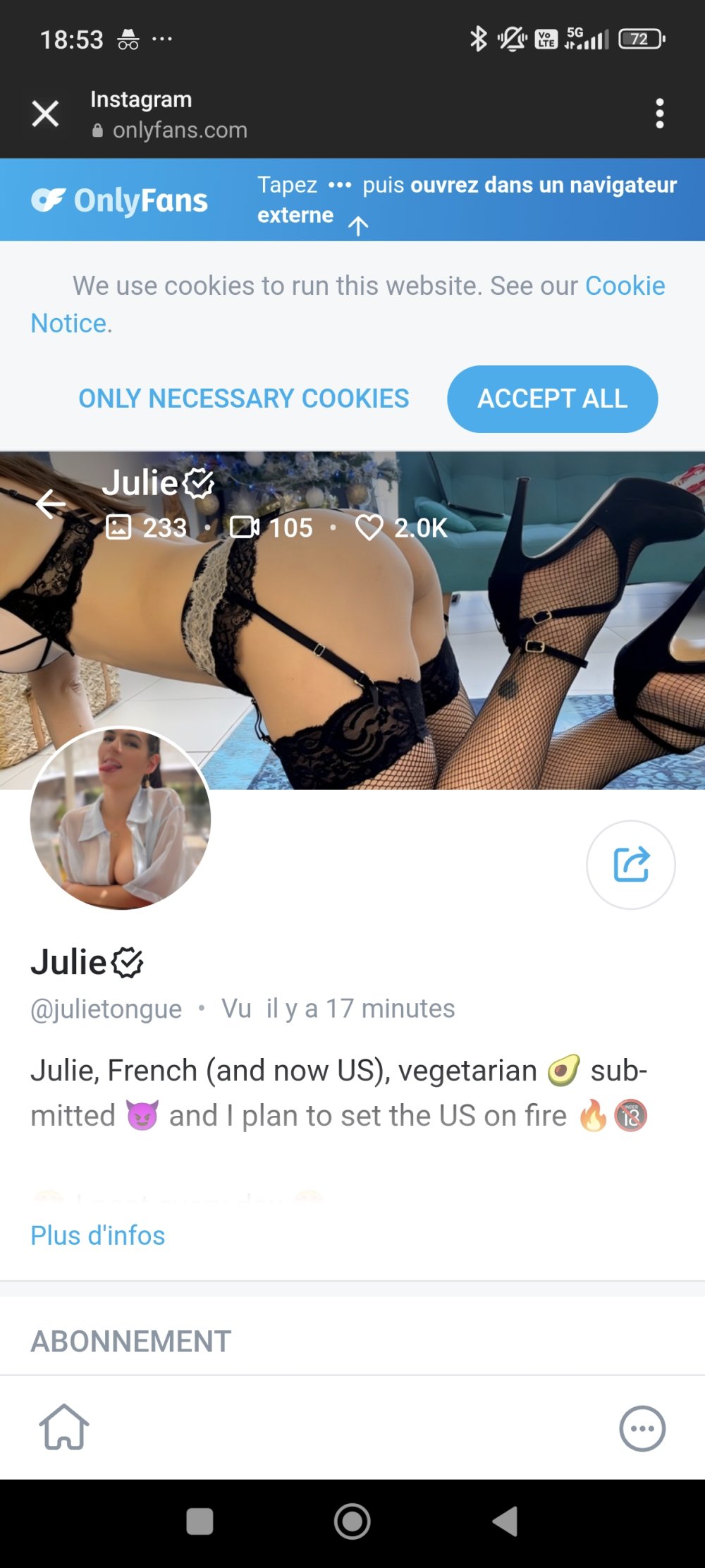Accept all cookies
The width and height of the screenshot is (705, 1568).
[x=552, y=399]
